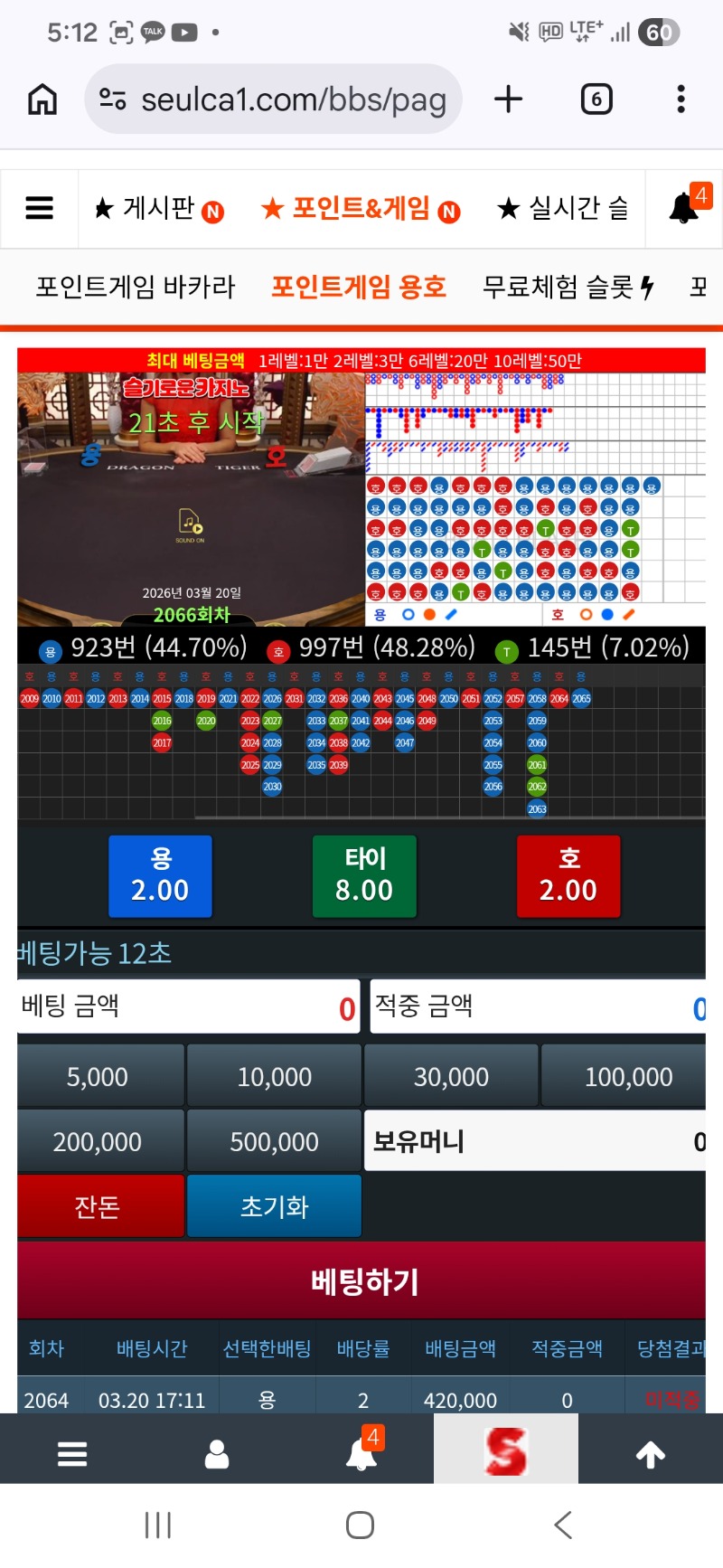Select 호 at 2.00 odds
This screenshot has width=723, height=1568.
tap(568, 875)
